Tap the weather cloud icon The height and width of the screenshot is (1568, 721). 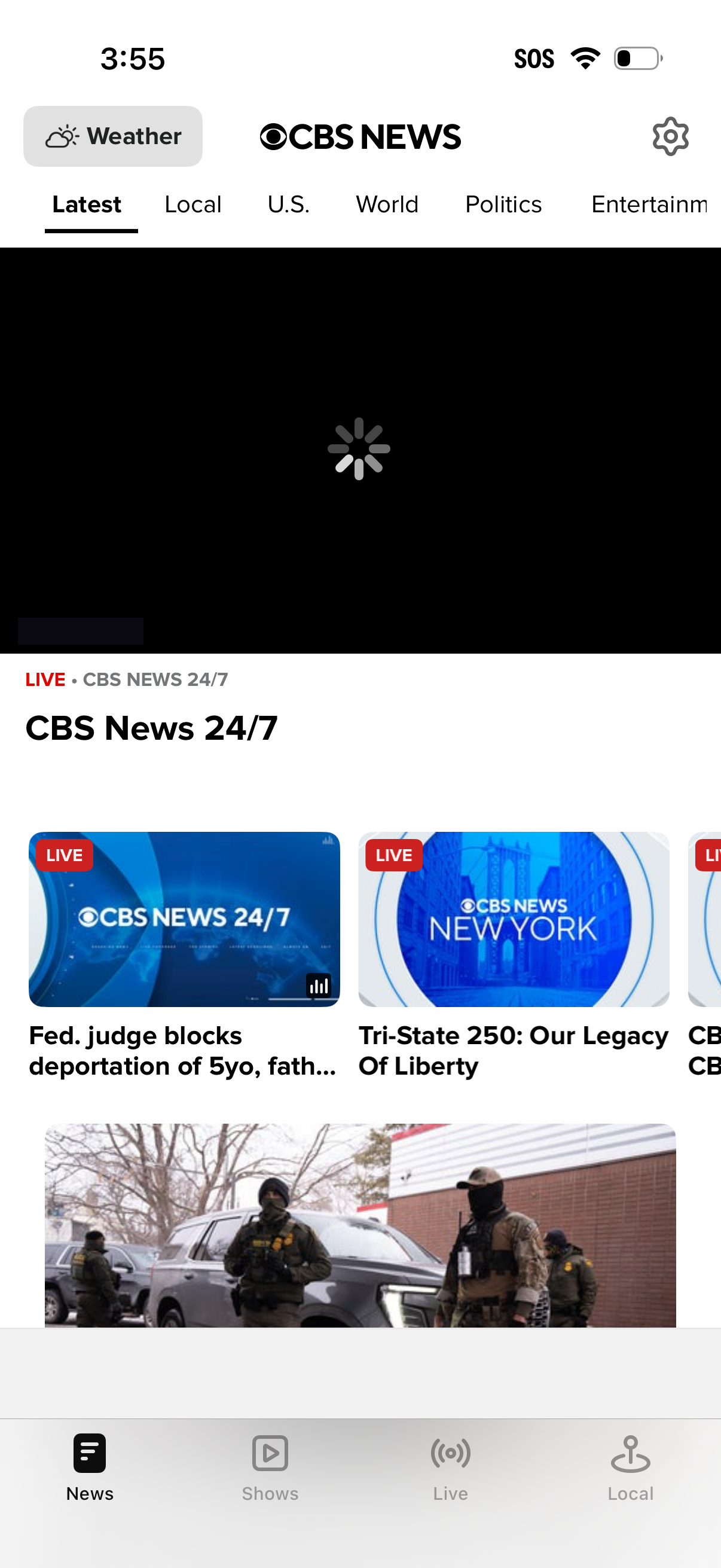pyautogui.click(x=61, y=136)
